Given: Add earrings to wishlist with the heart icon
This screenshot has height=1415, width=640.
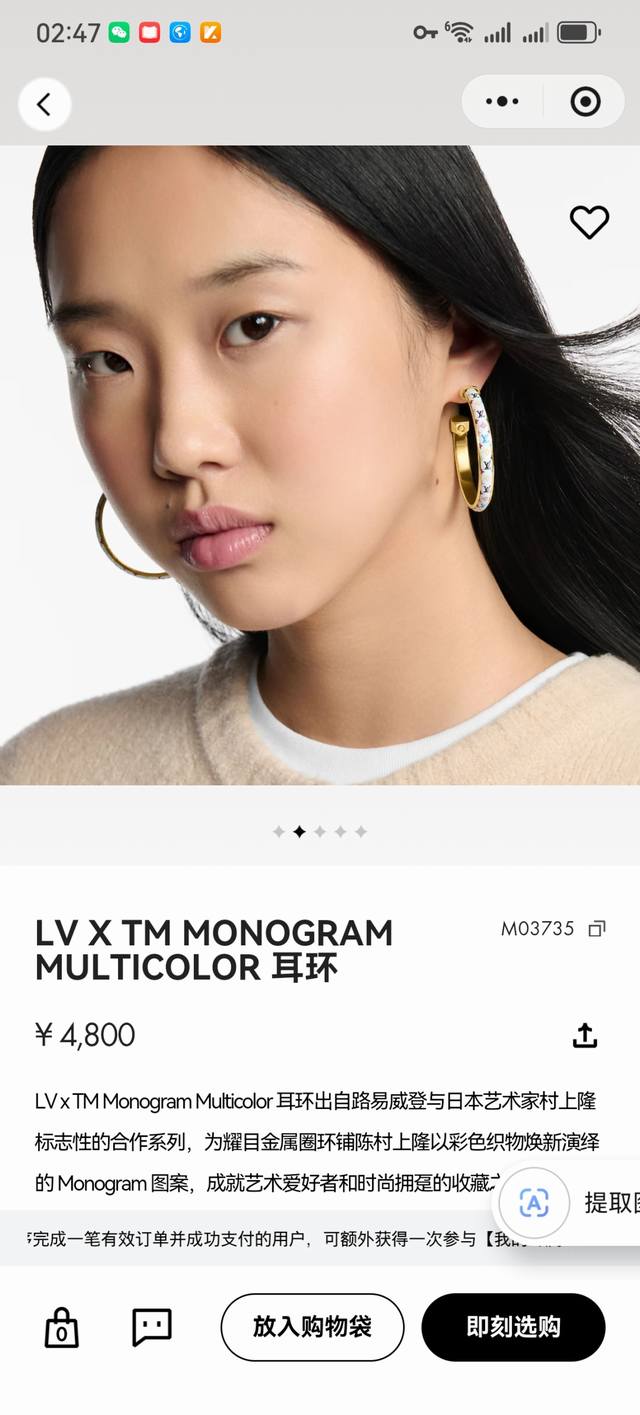Looking at the screenshot, I should click(x=589, y=222).
